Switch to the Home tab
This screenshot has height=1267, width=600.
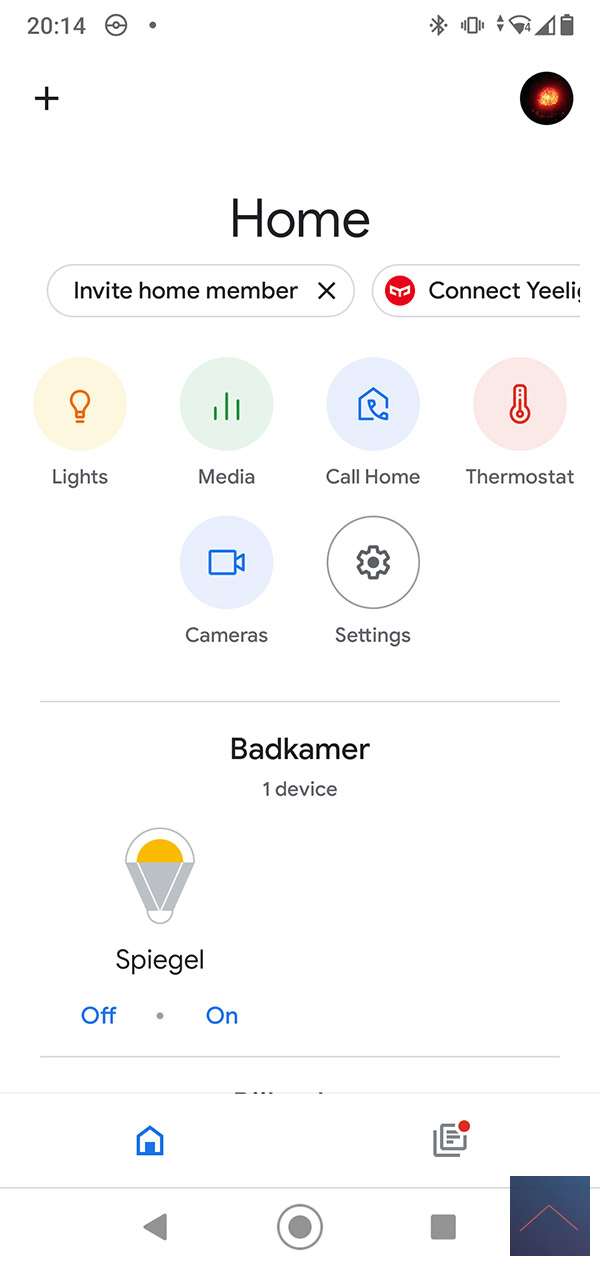(x=150, y=1140)
